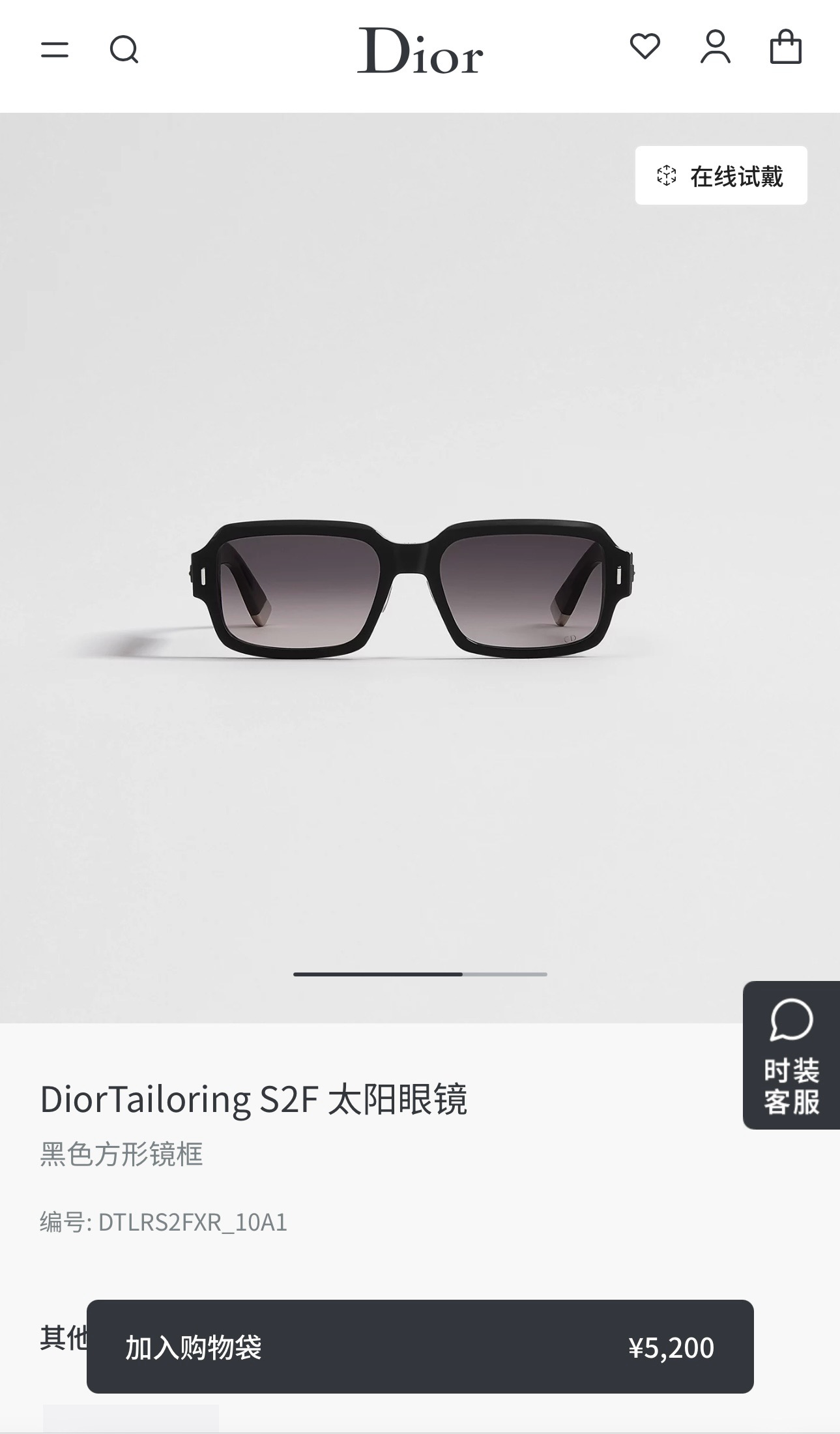Open the search icon
Viewport: 840px width, 1434px height.
pos(124,50)
